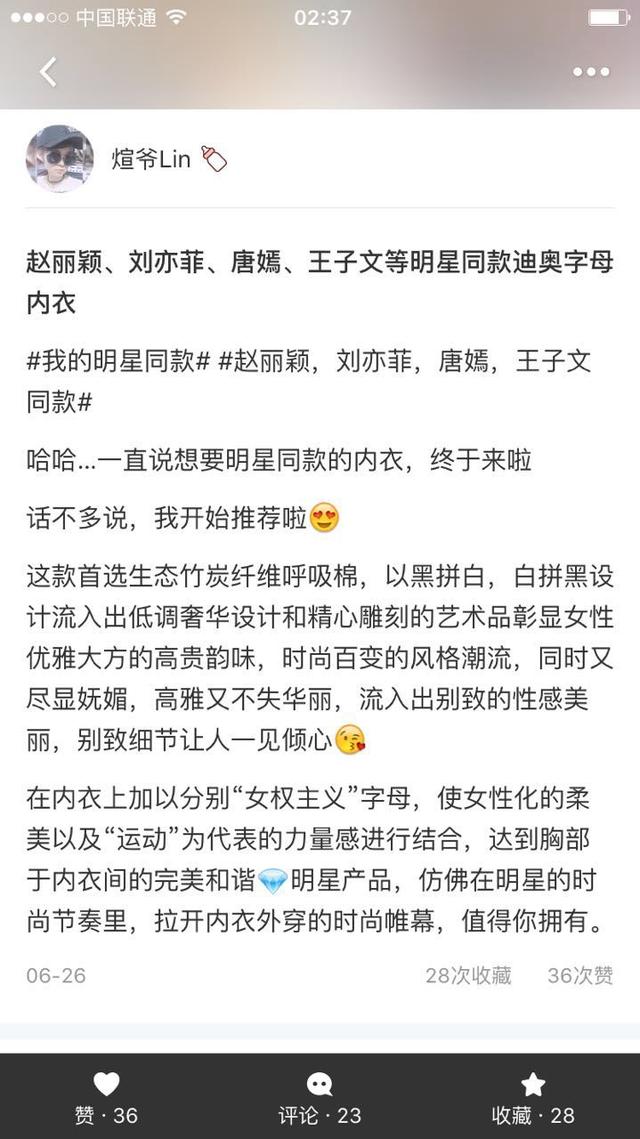Like this post with the heart button

(x=106, y=1097)
